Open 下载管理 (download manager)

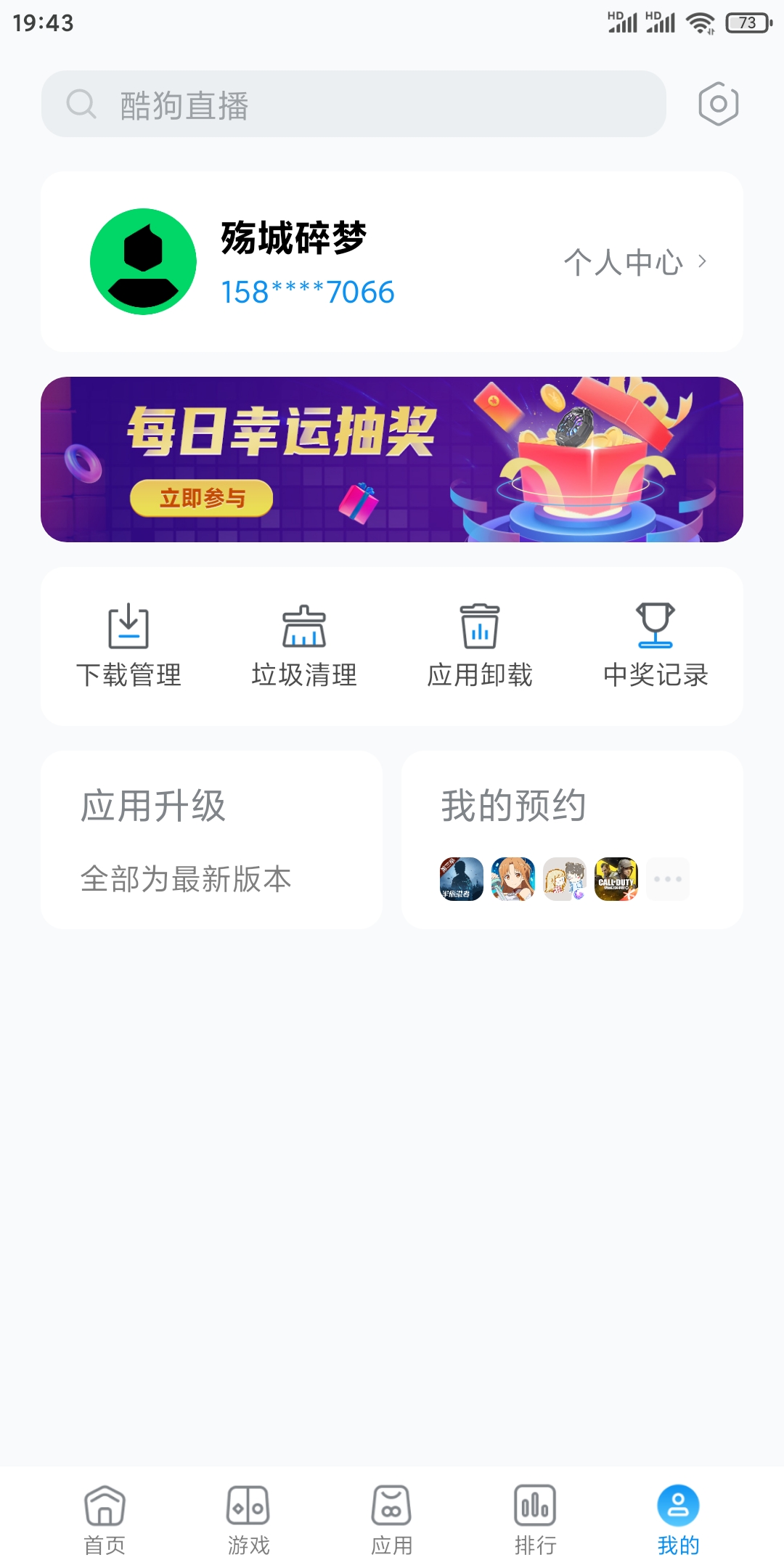128,645
